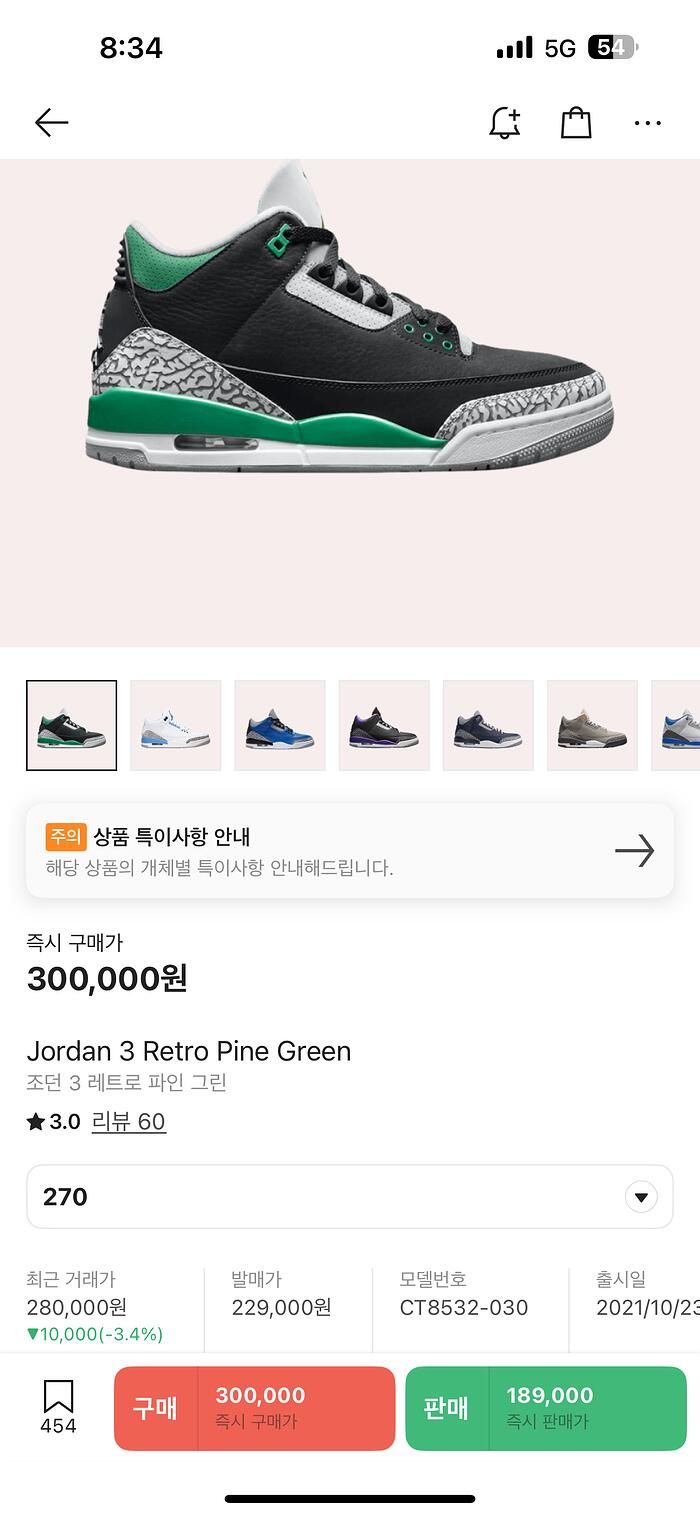Choose the black and purple Jordan 3 thumbnail
This screenshot has height=1516, width=700.
(384, 725)
